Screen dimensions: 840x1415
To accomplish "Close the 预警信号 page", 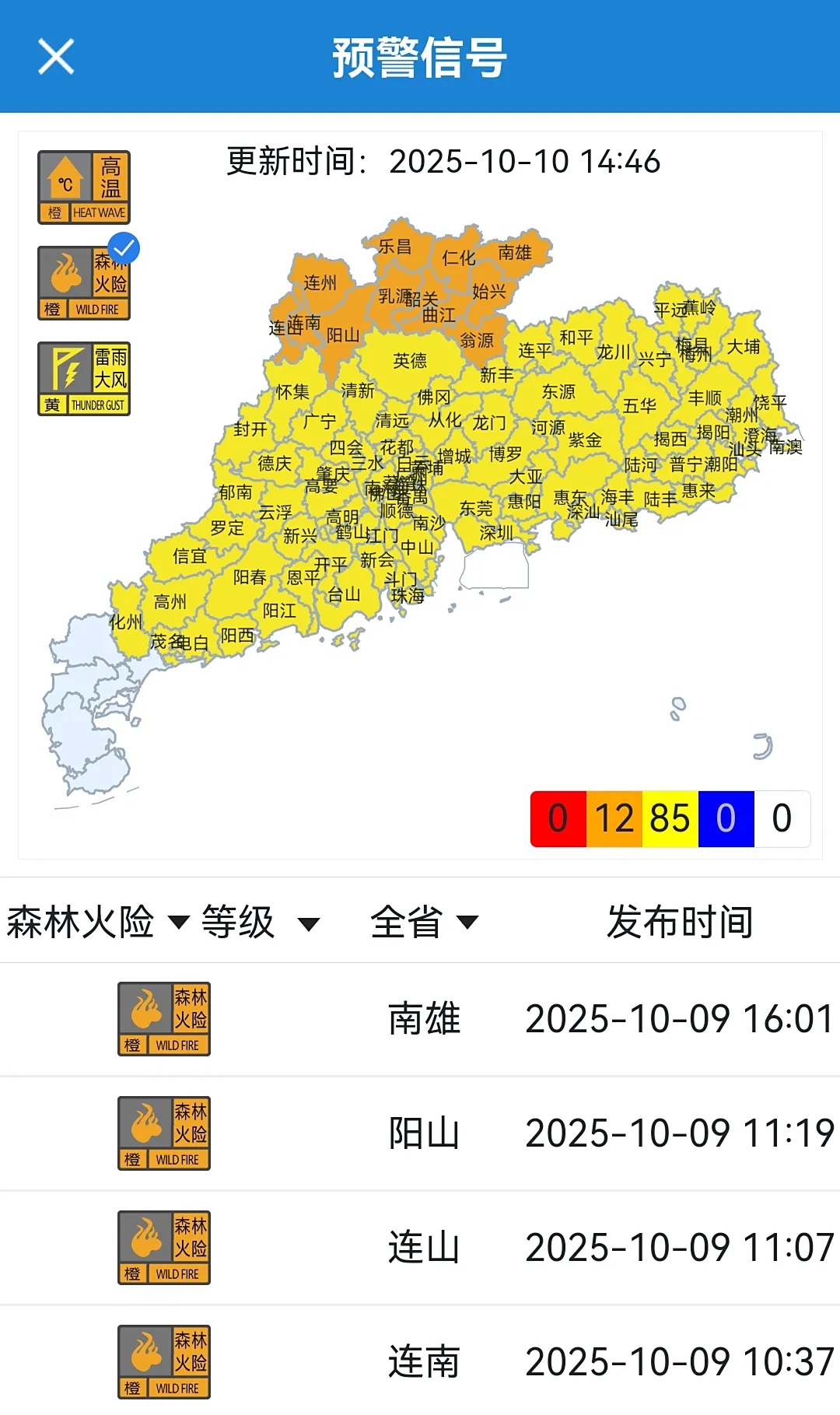I will (x=56, y=57).
